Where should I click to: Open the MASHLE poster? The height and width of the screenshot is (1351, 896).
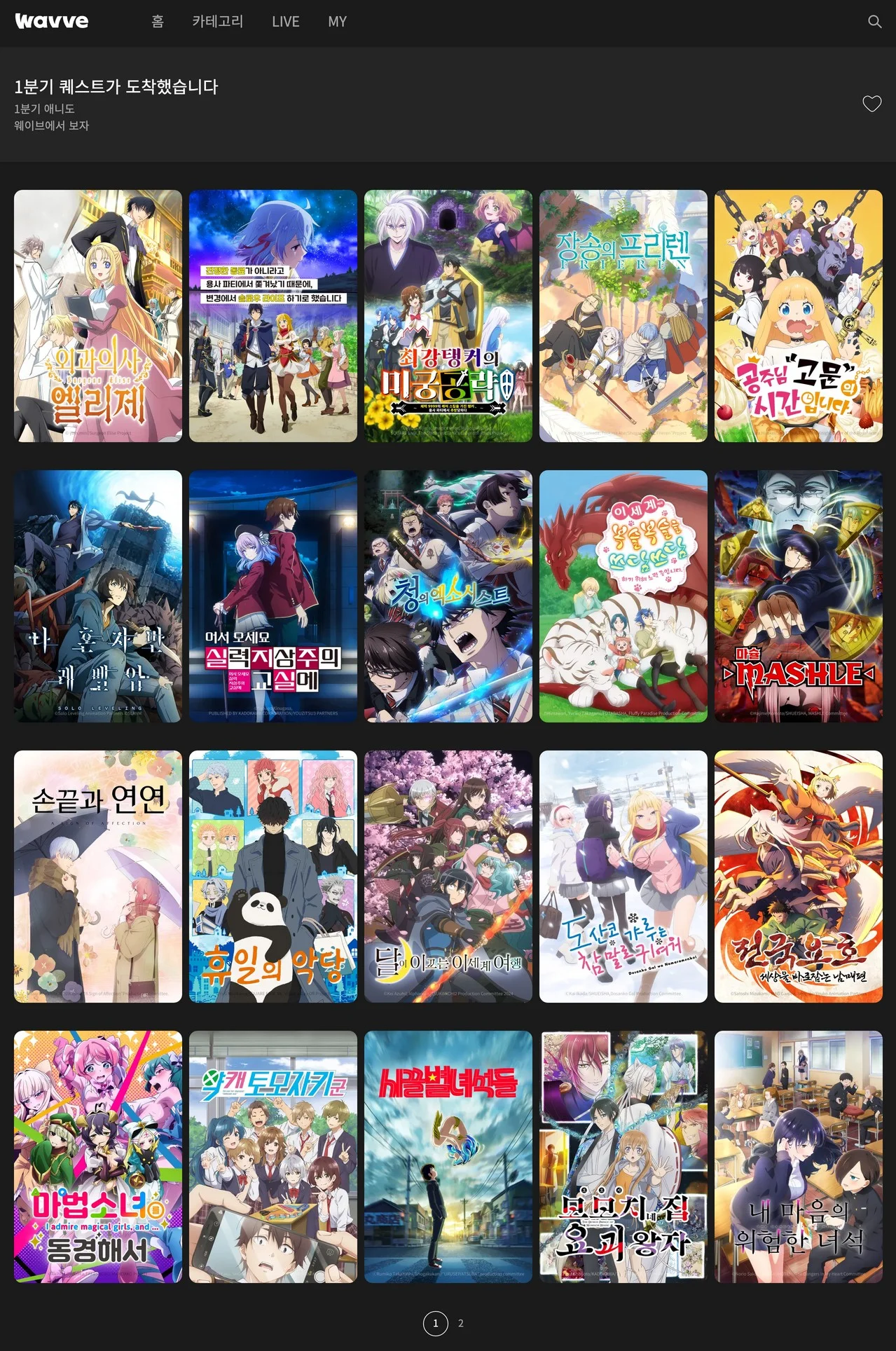coord(798,596)
